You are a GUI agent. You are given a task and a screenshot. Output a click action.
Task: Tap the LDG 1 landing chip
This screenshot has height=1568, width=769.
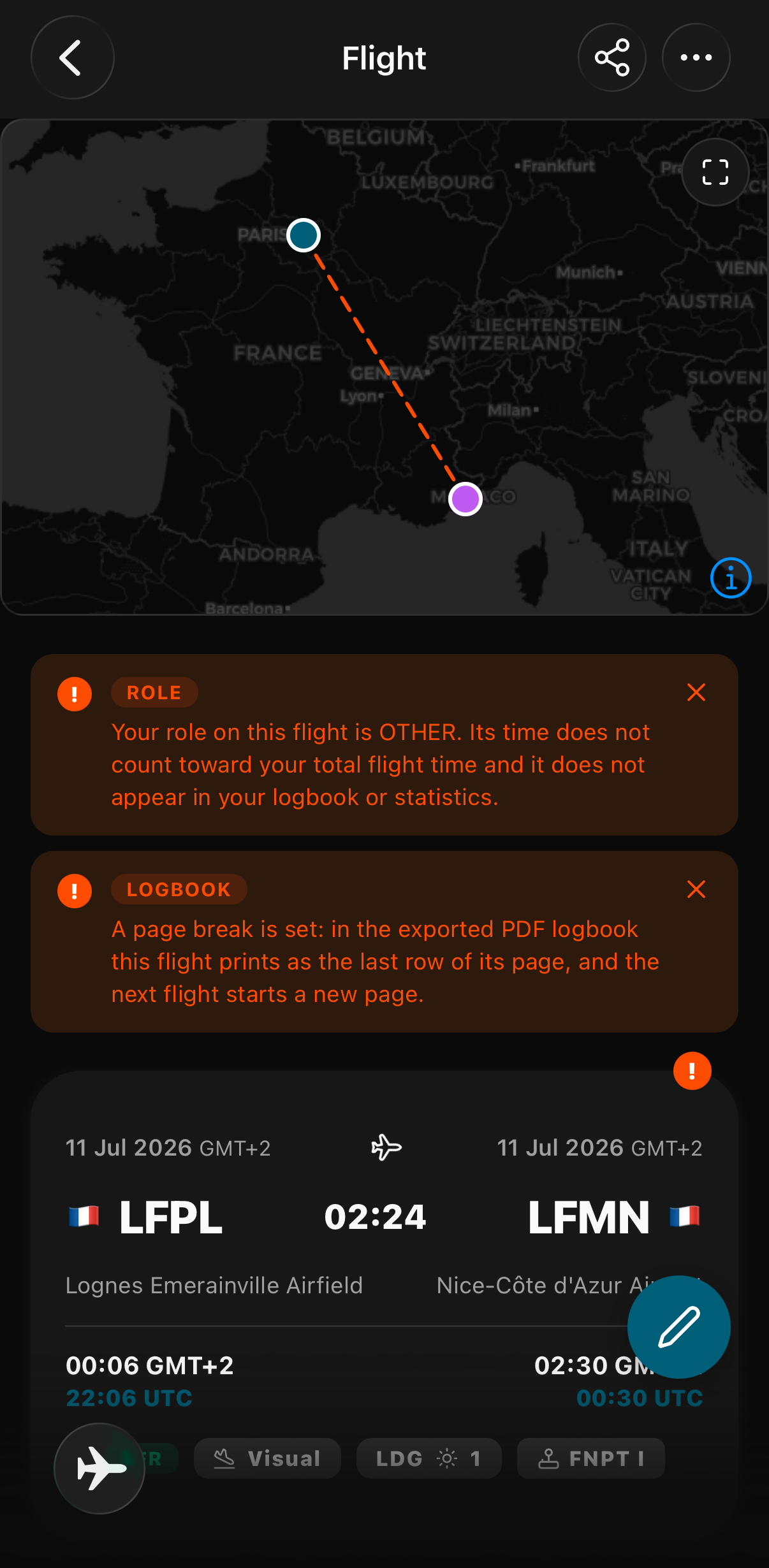coord(429,1458)
